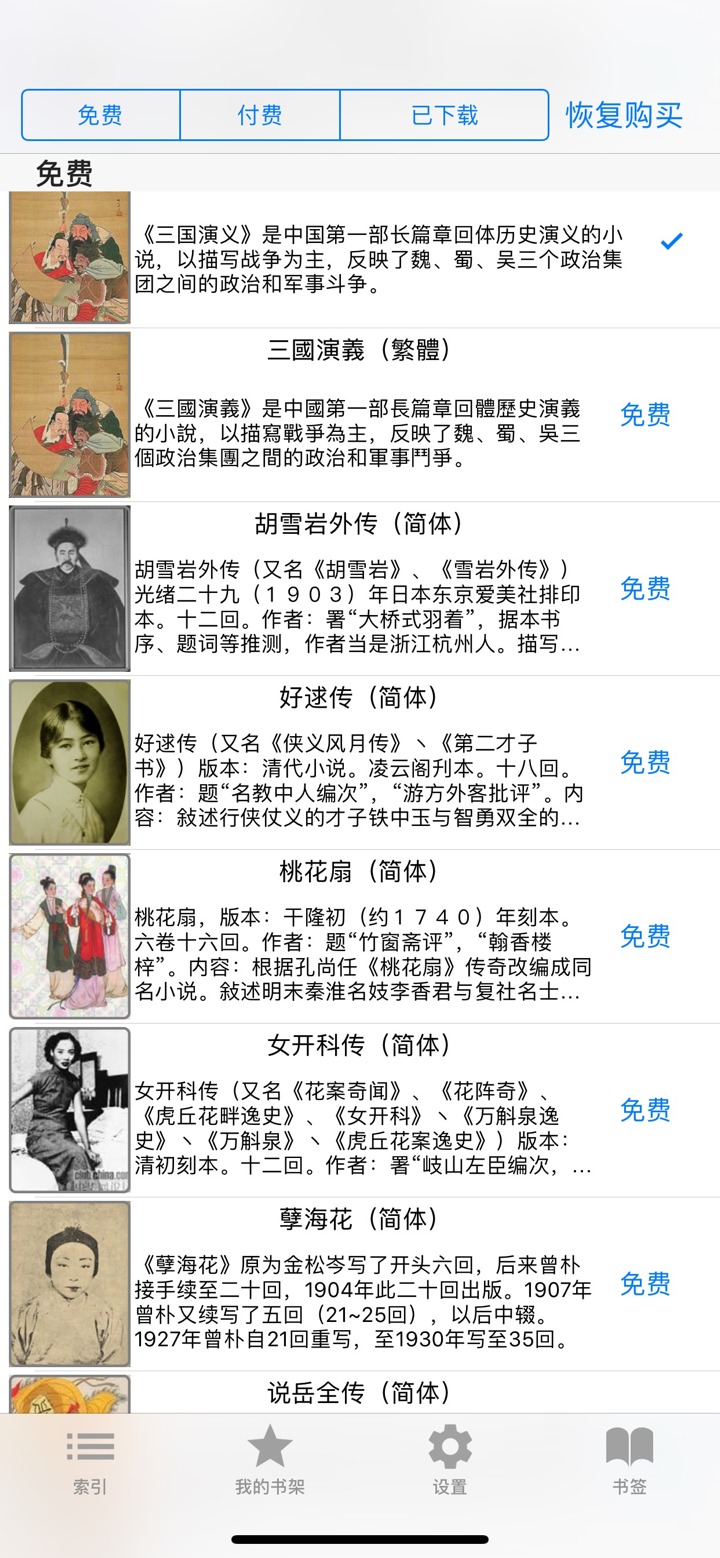The height and width of the screenshot is (1558, 720).
Task: Select the 免费 filter segment
Action: click(x=101, y=114)
